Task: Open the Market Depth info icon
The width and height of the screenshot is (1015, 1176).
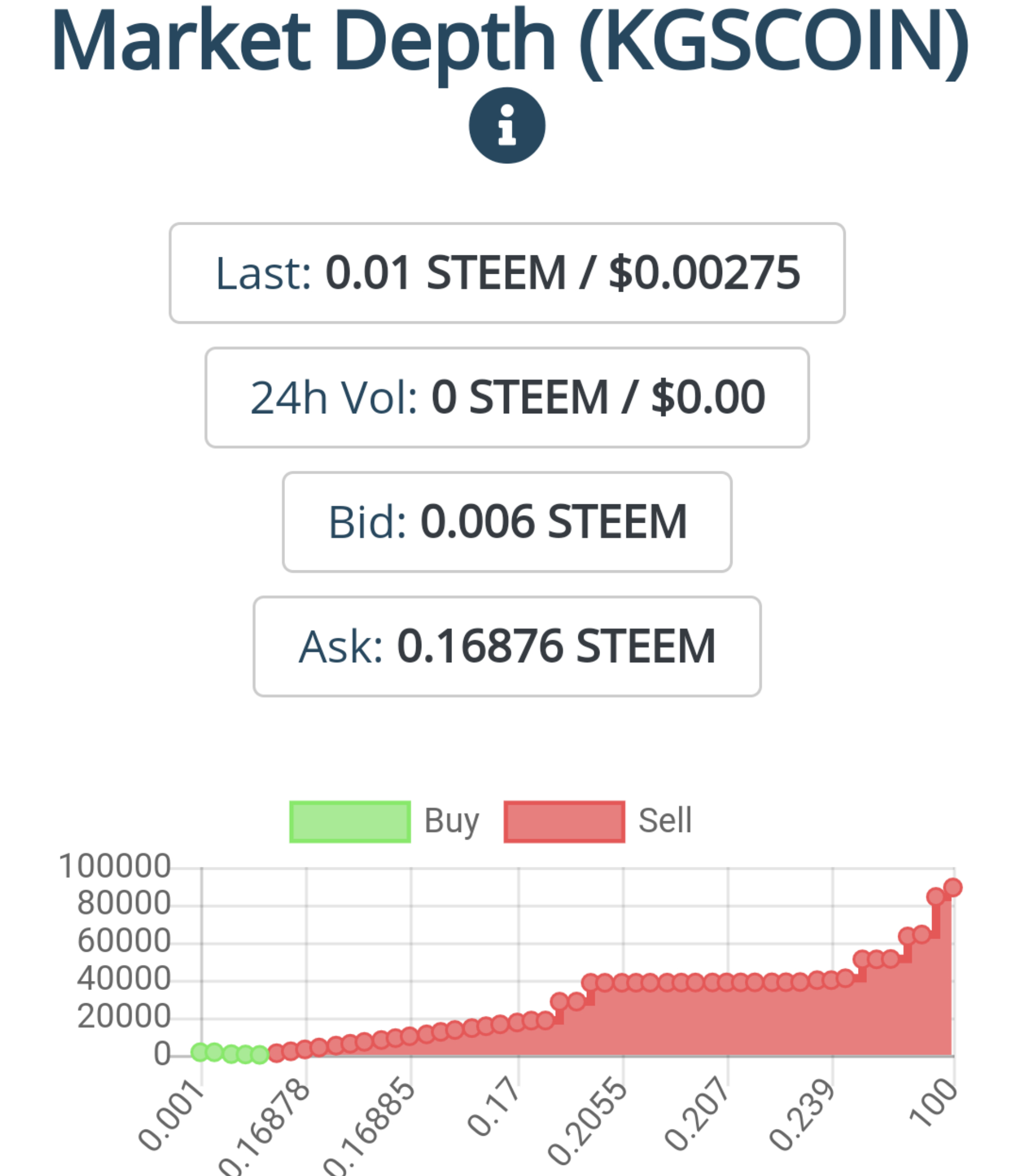Action: pos(507,125)
